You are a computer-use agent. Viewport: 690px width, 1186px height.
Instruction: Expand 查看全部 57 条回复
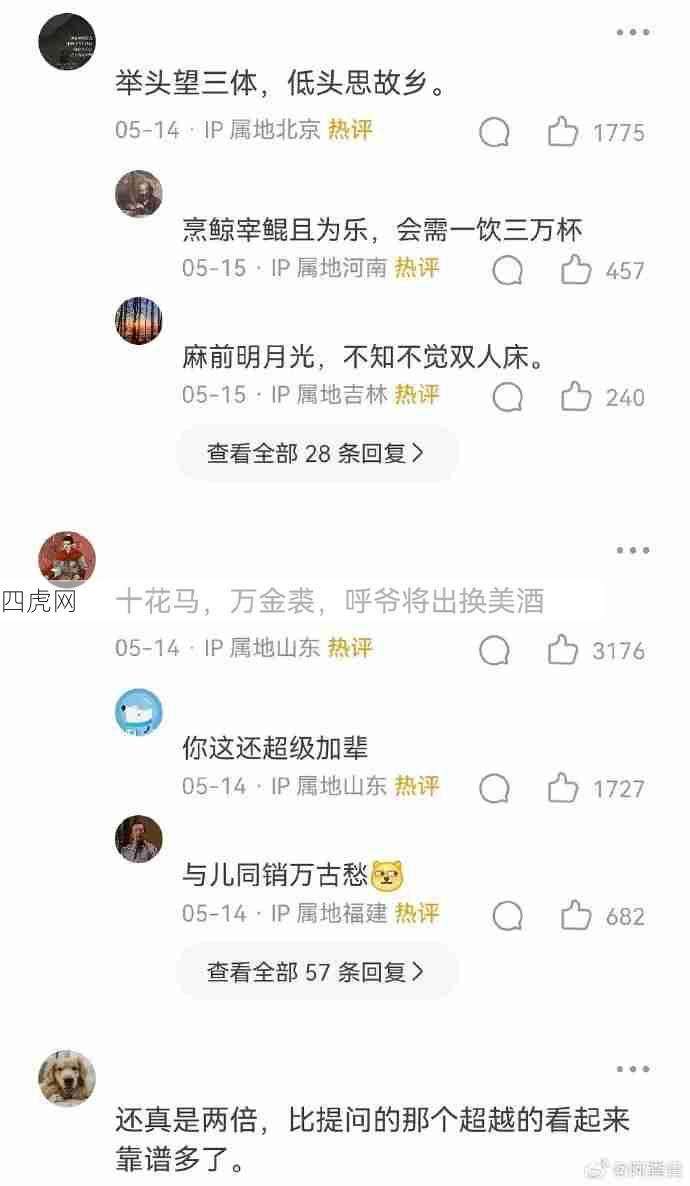[x=316, y=971]
